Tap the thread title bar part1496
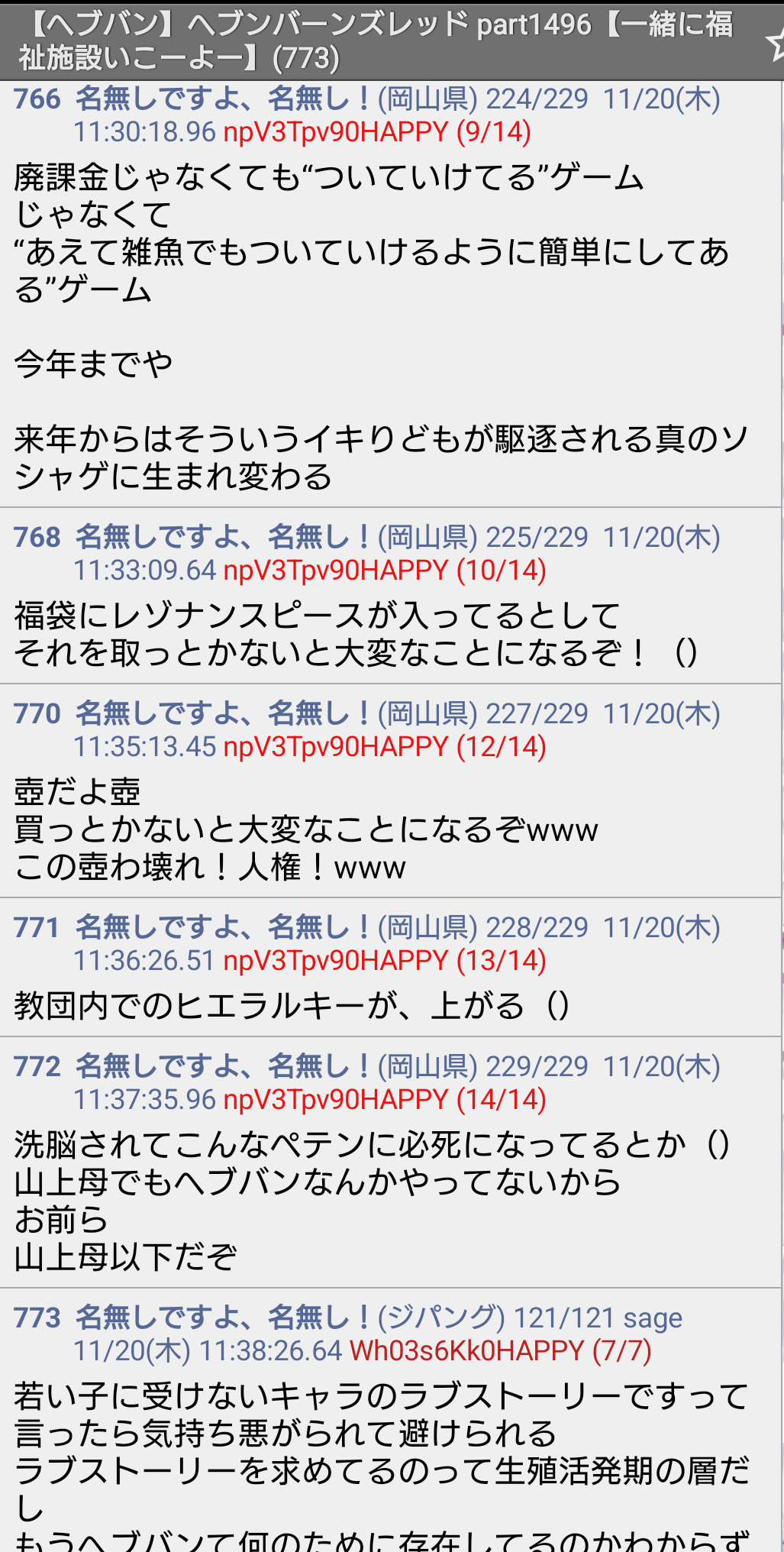The height and width of the screenshot is (1552, 784). pyautogui.click(x=374, y=40)
